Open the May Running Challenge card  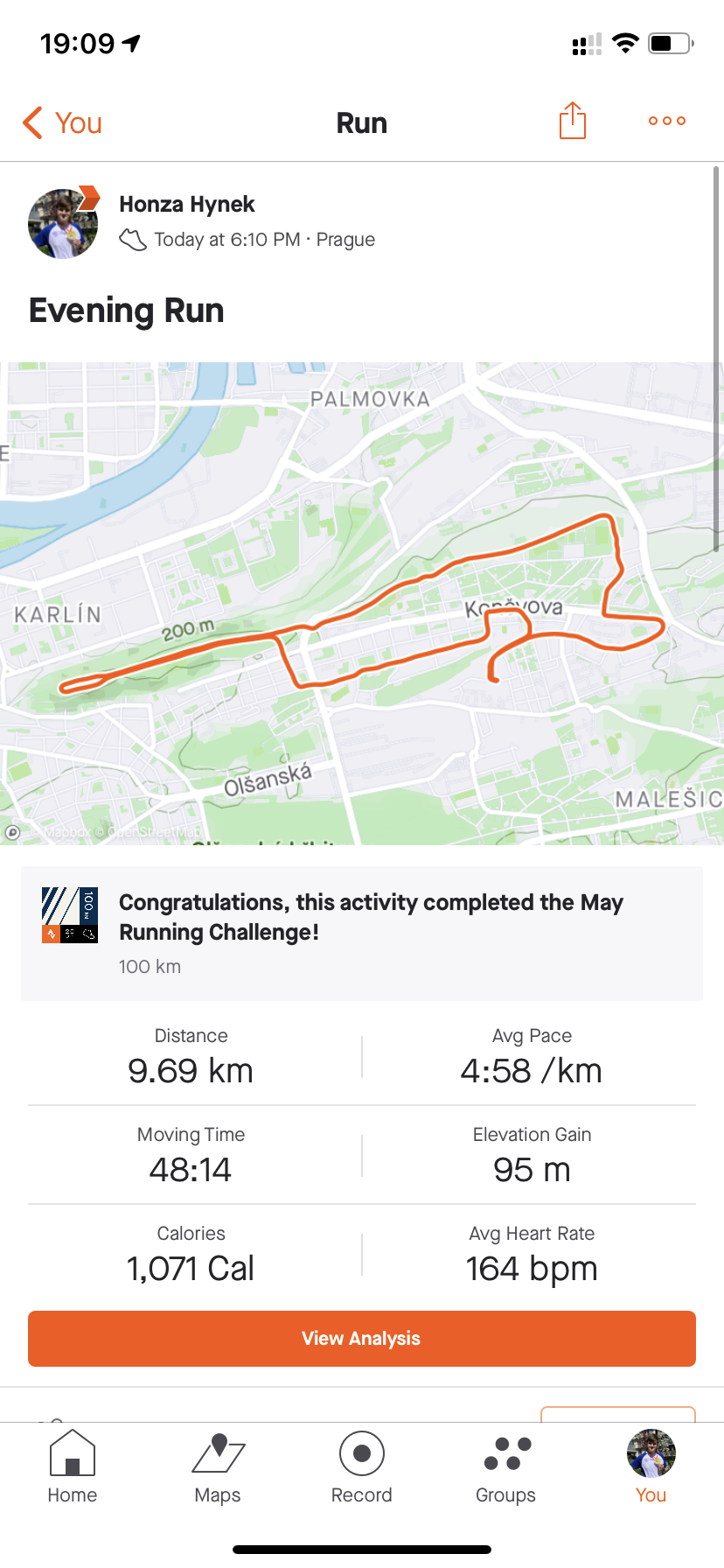(x=362, y=934)
